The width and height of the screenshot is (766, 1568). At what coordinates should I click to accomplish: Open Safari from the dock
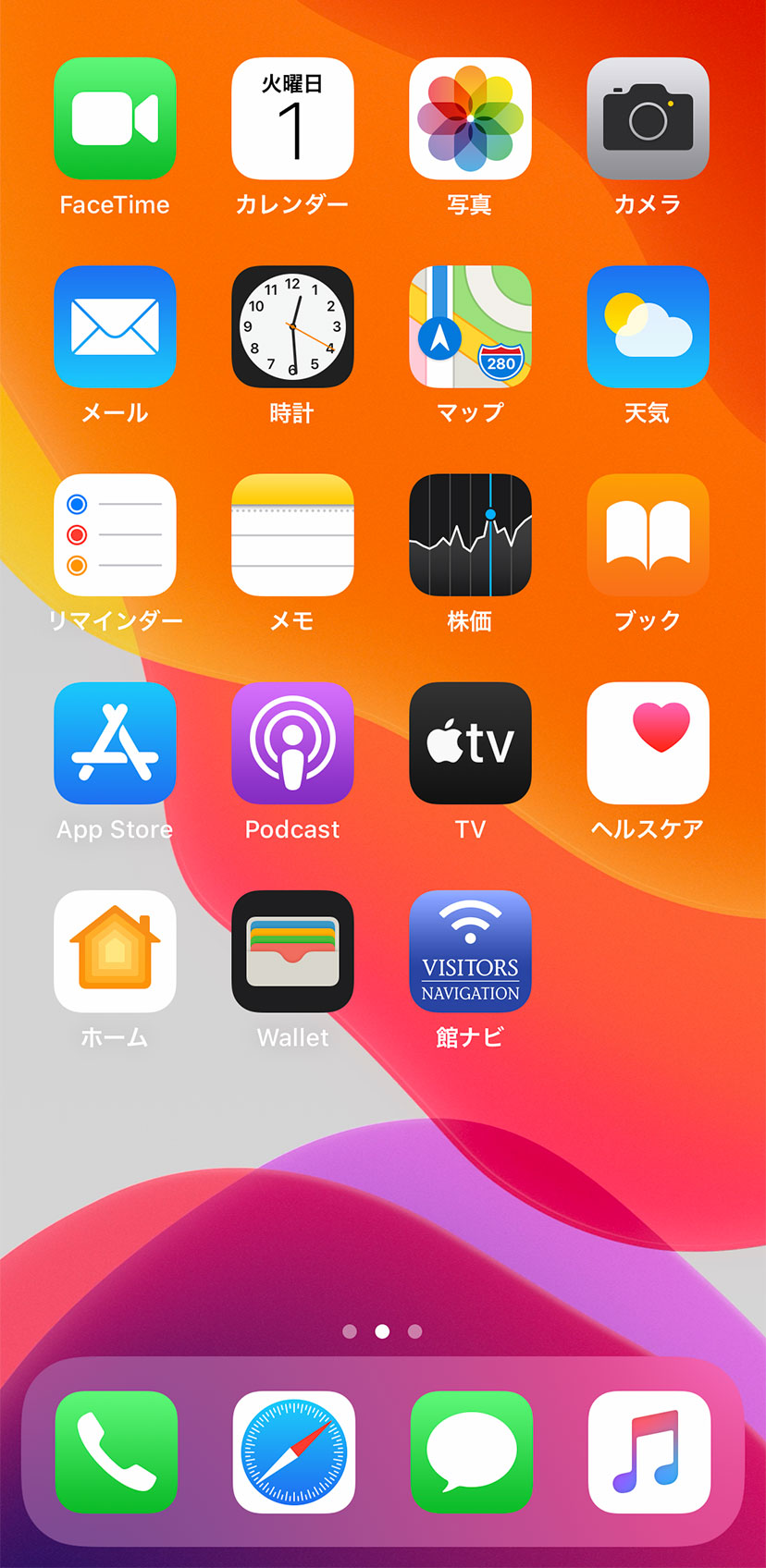(294, 1452)
